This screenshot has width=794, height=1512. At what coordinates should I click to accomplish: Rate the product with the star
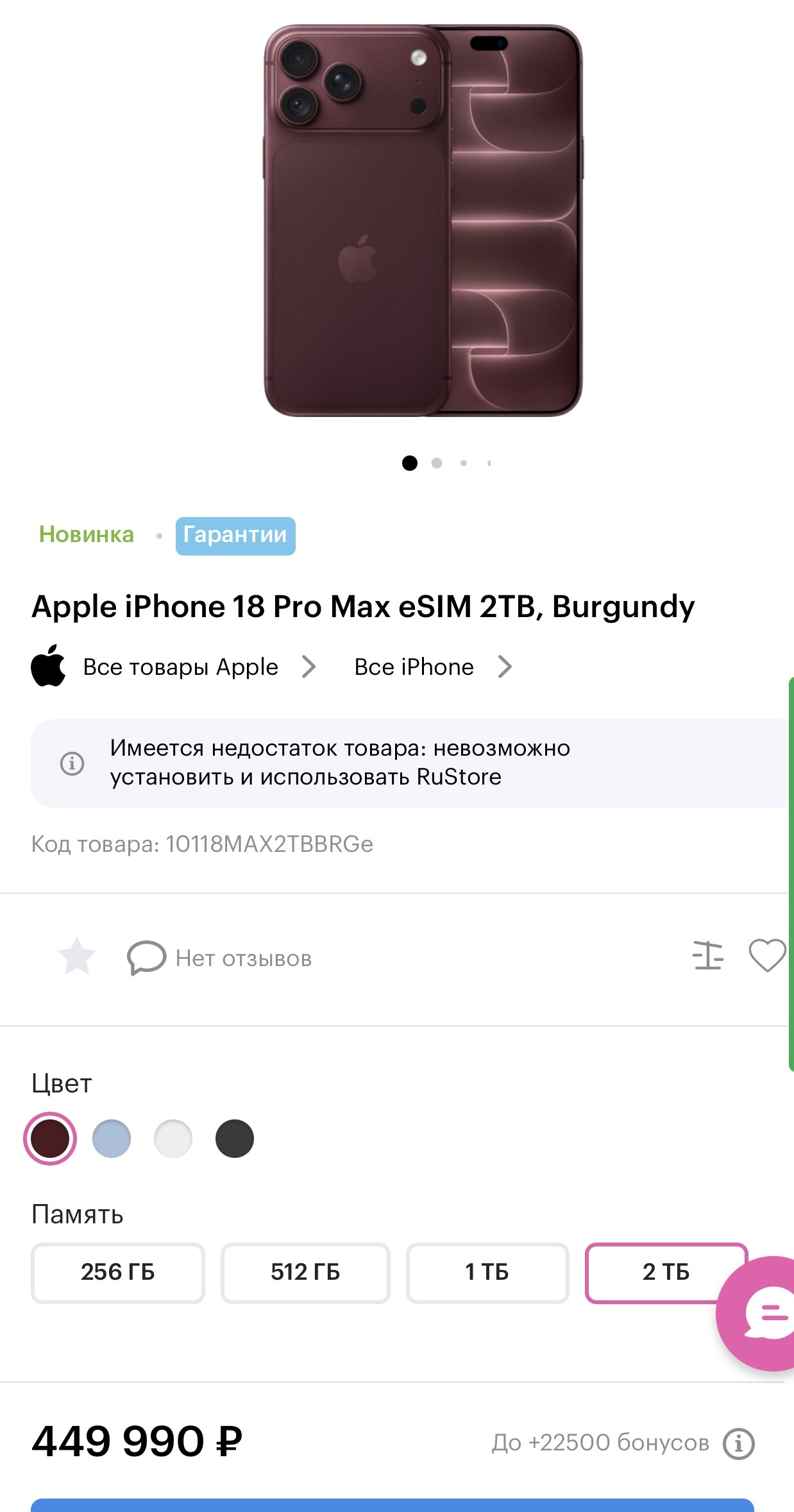77,956
